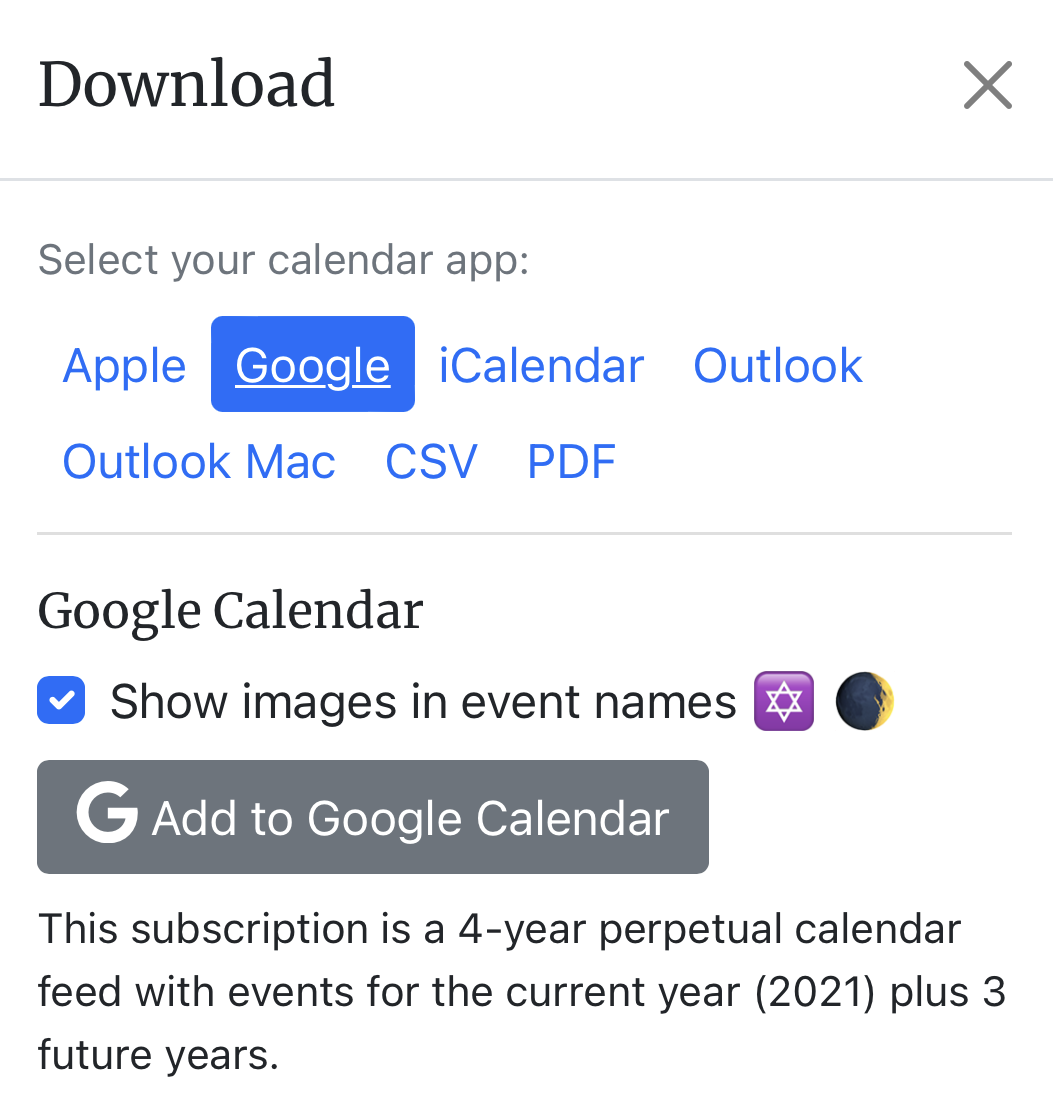Click the "Download" dialog title
The height and width of the screenshot is (1110, 1053).
pyautogui.click(x=186, y=85)
